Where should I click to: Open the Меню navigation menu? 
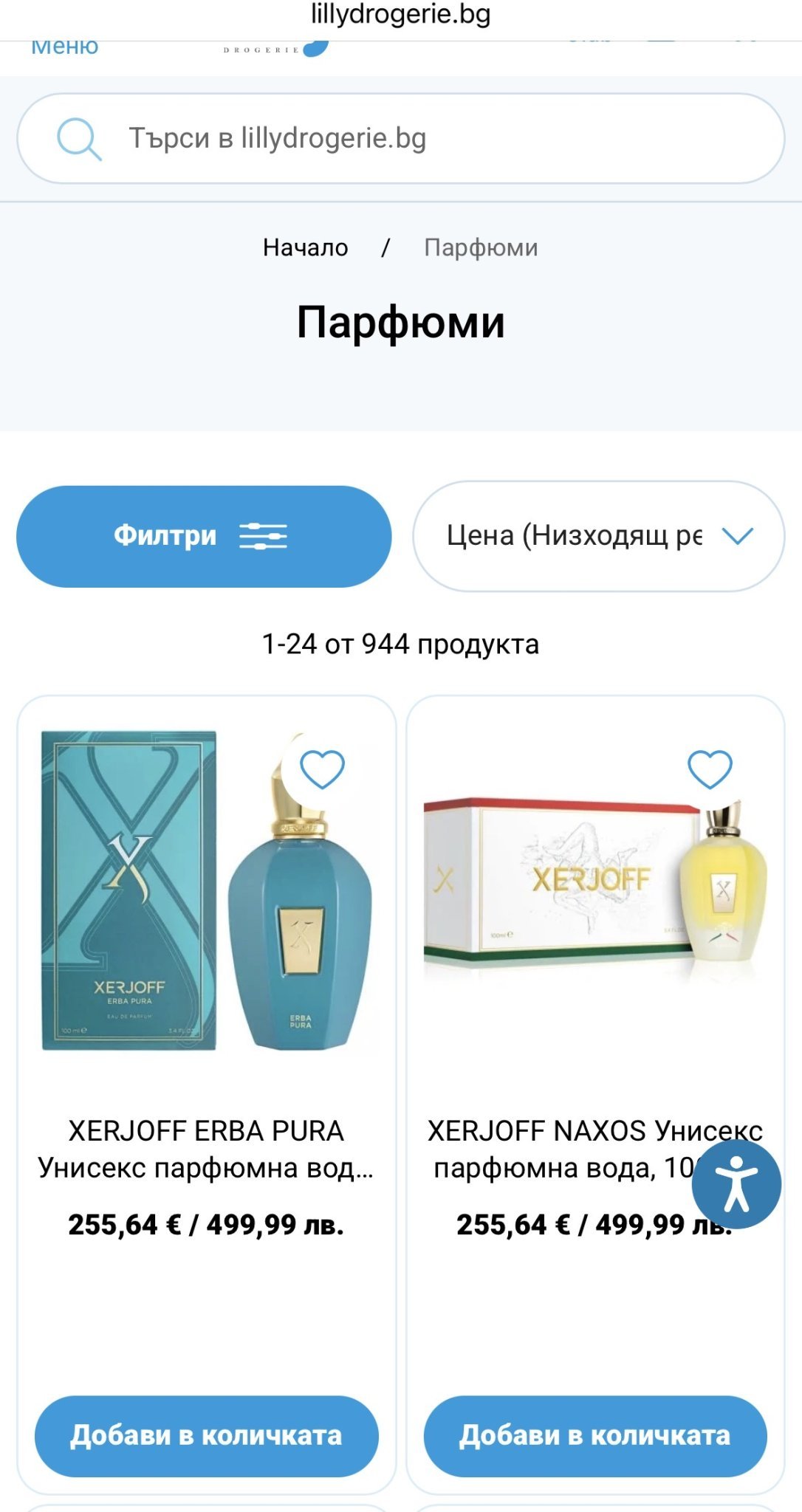pos(65,47)
